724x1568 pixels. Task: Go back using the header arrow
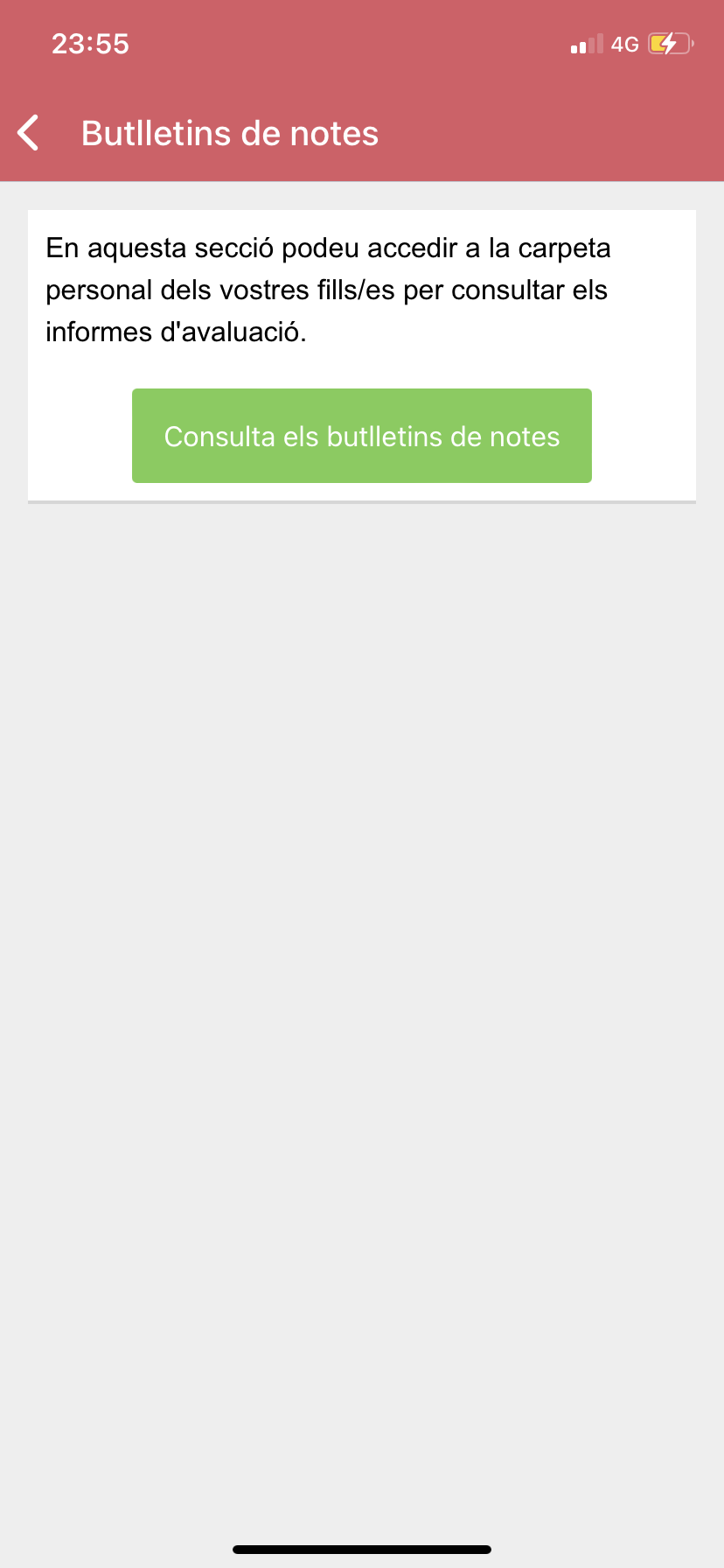[29, 133]
